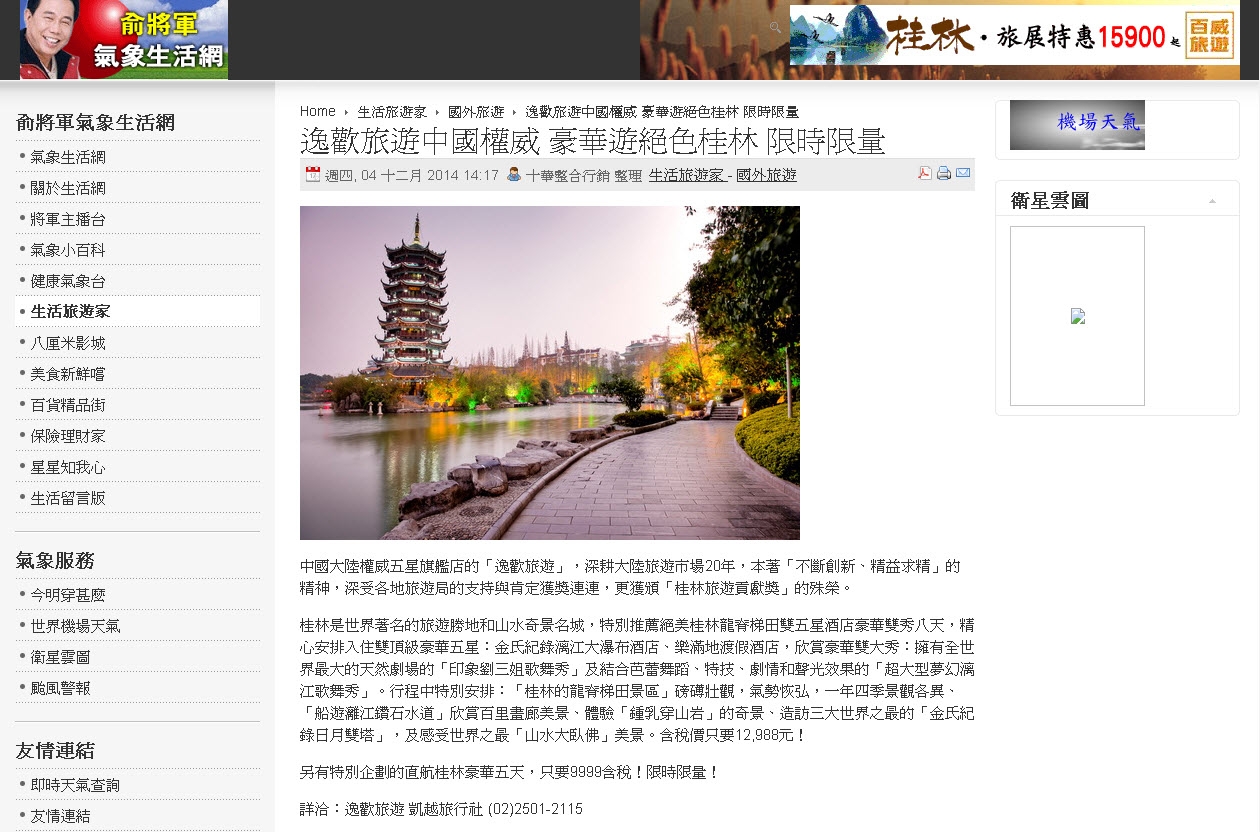The height and width of the screenshot is (832, 1260).
Task: Open 今明穿甚麼 weather service
Action: (x=68, y=595)
